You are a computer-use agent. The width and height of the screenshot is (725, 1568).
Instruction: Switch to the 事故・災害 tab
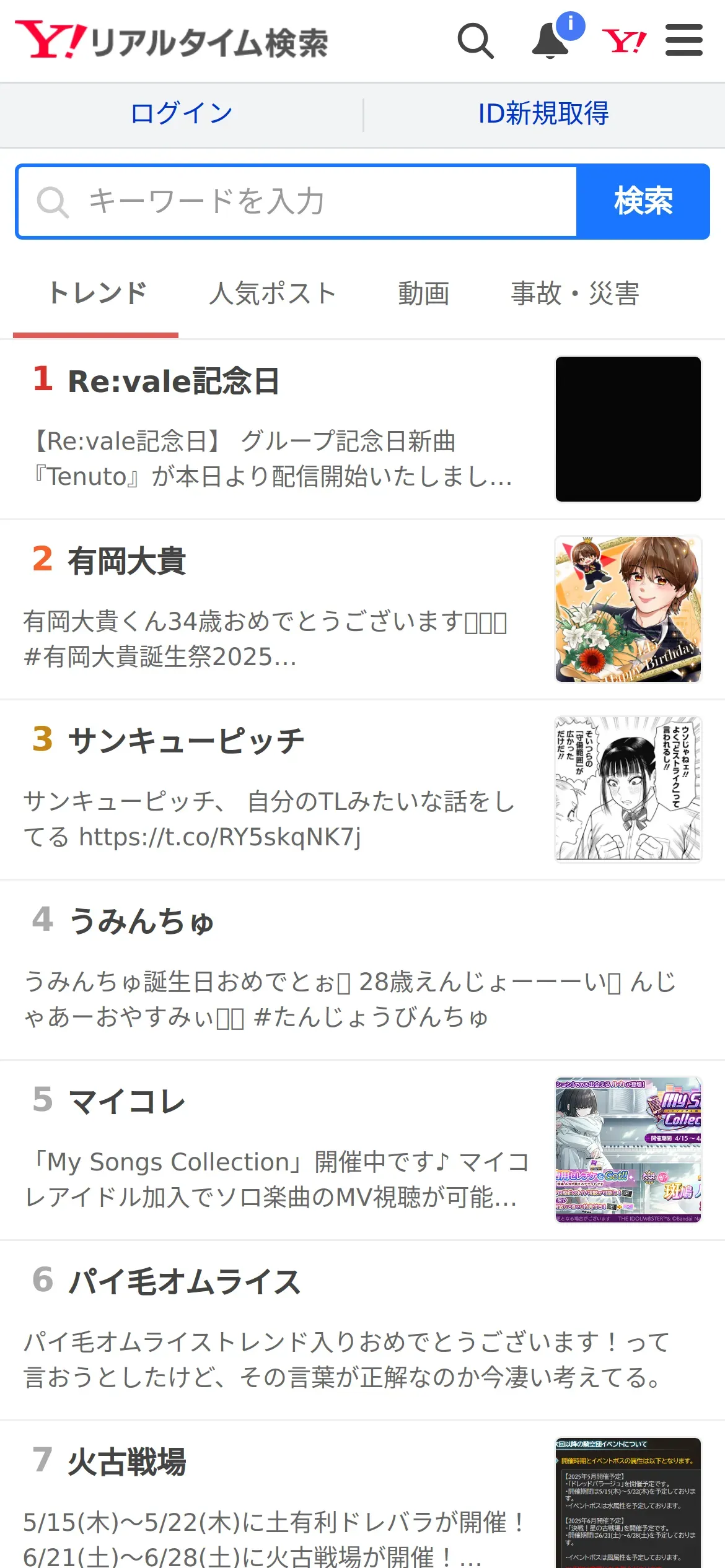575,294
